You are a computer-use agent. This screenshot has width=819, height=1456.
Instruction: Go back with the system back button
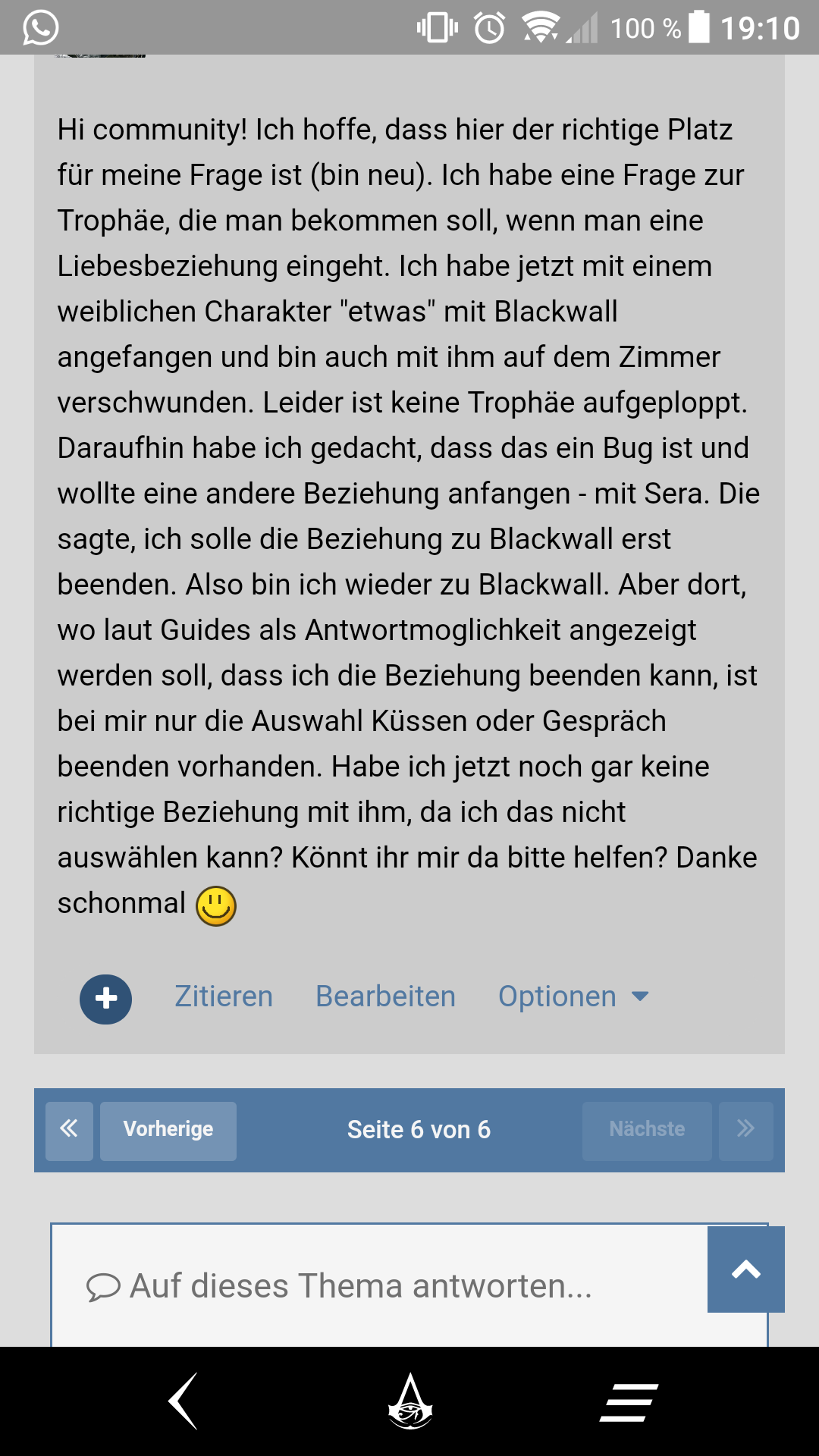(x=183, y=1401)
